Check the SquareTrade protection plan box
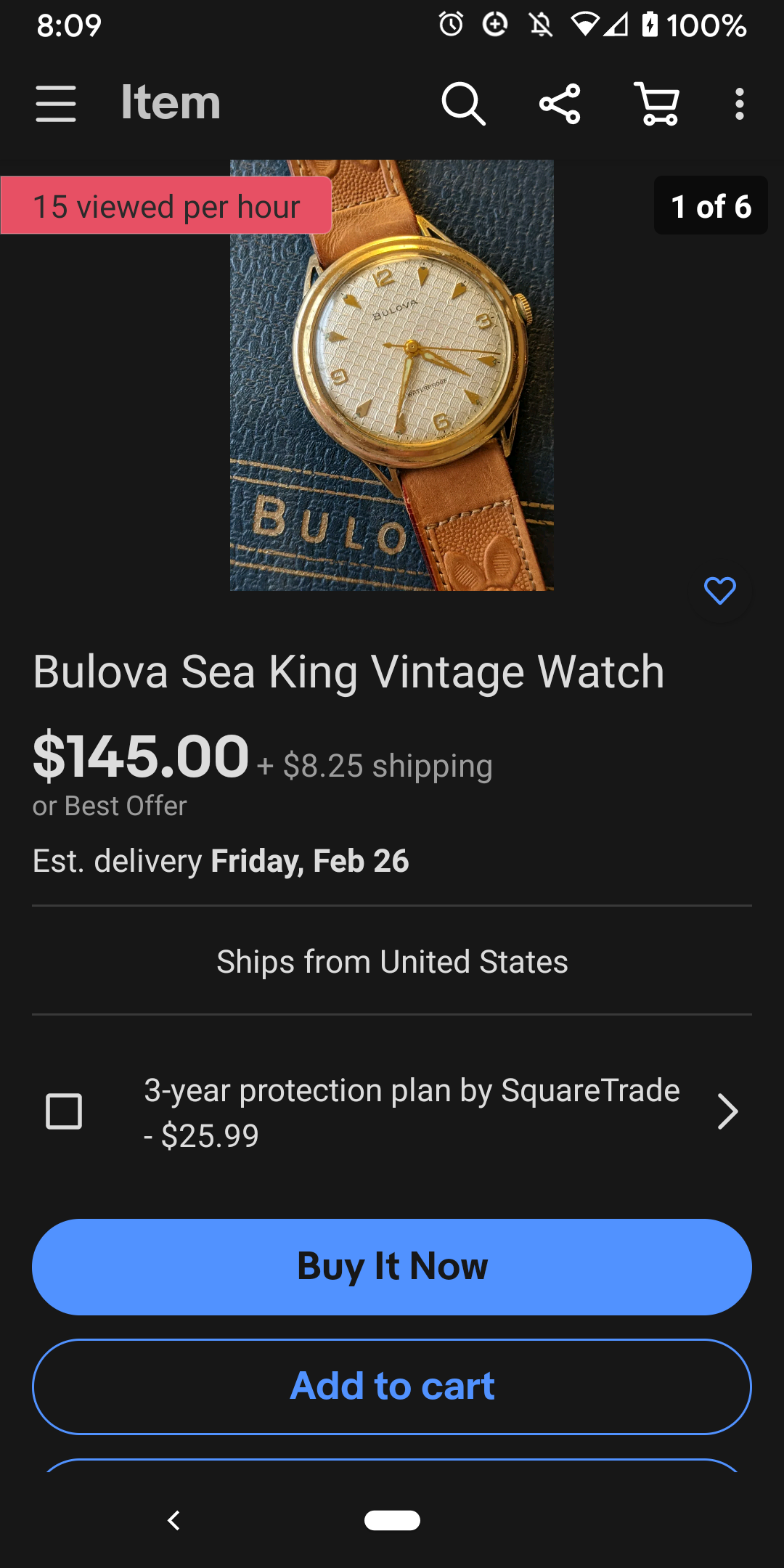 [x=64, y=1111]
